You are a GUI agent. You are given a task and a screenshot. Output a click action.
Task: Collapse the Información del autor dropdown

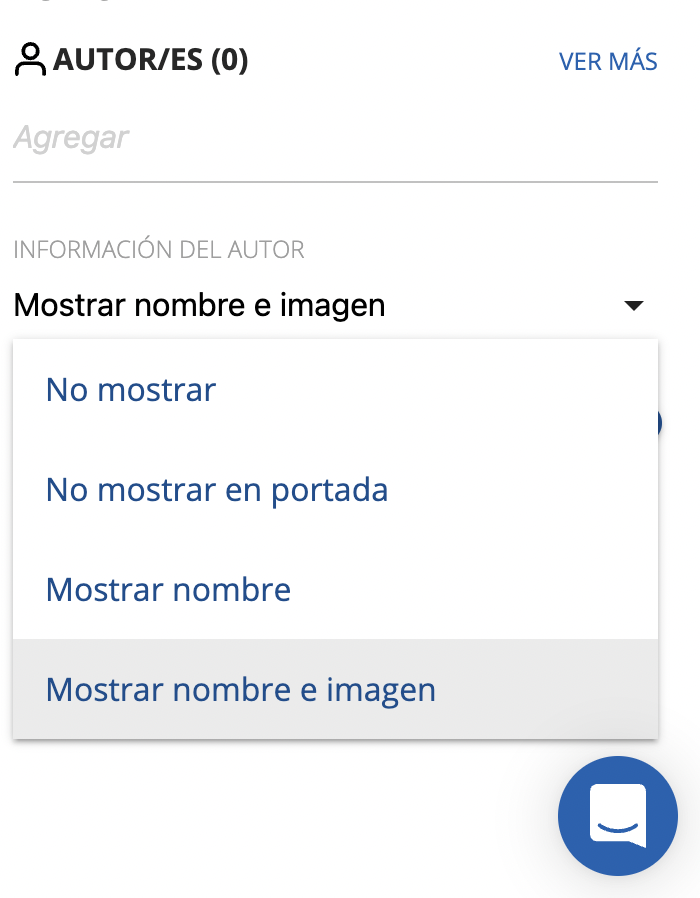tap(633, 306)
